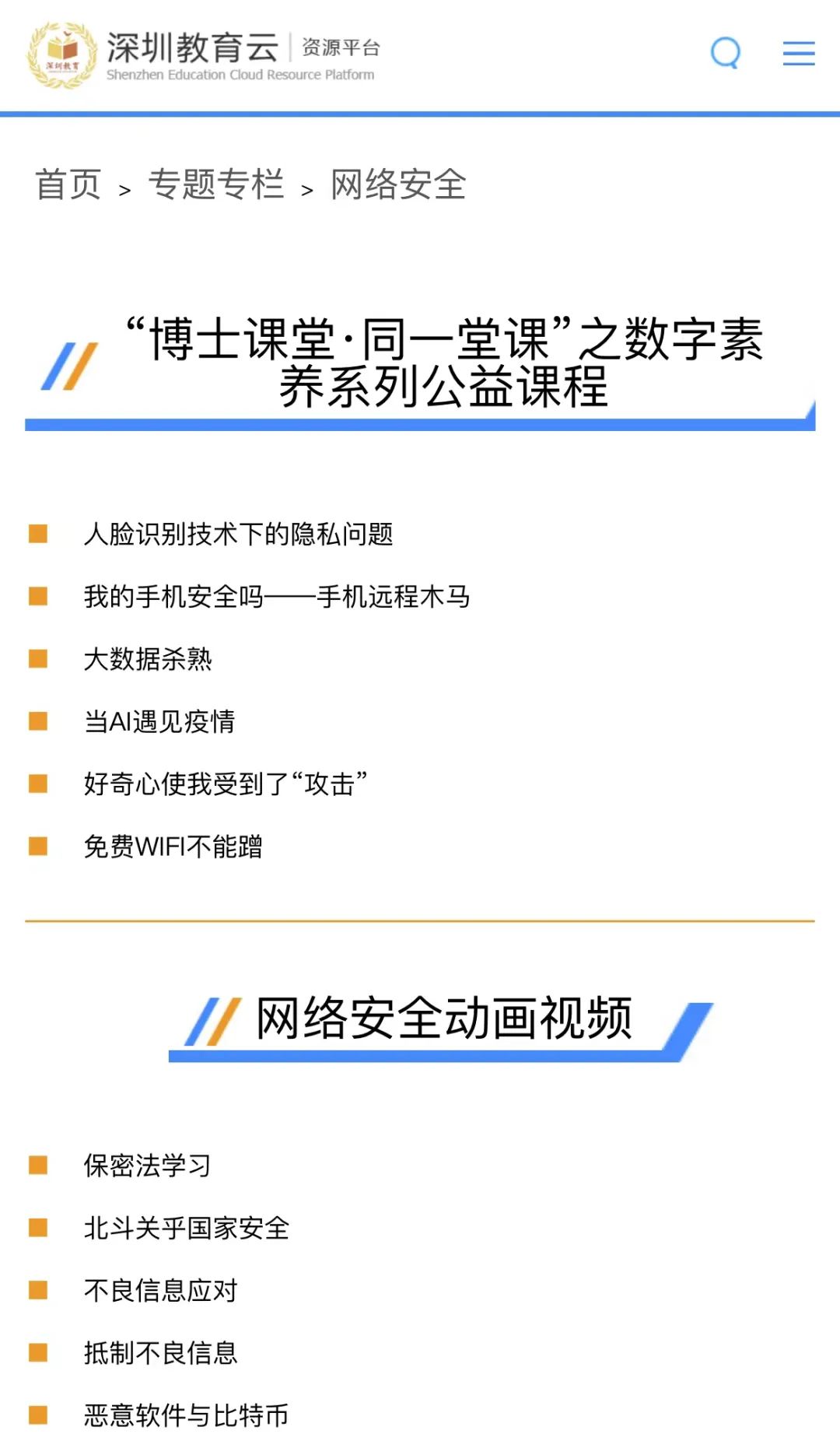Open 好奇心使我受到了"攻击" lesson
The height and width of the screenshot is (1441, 840).
point(226,784)
